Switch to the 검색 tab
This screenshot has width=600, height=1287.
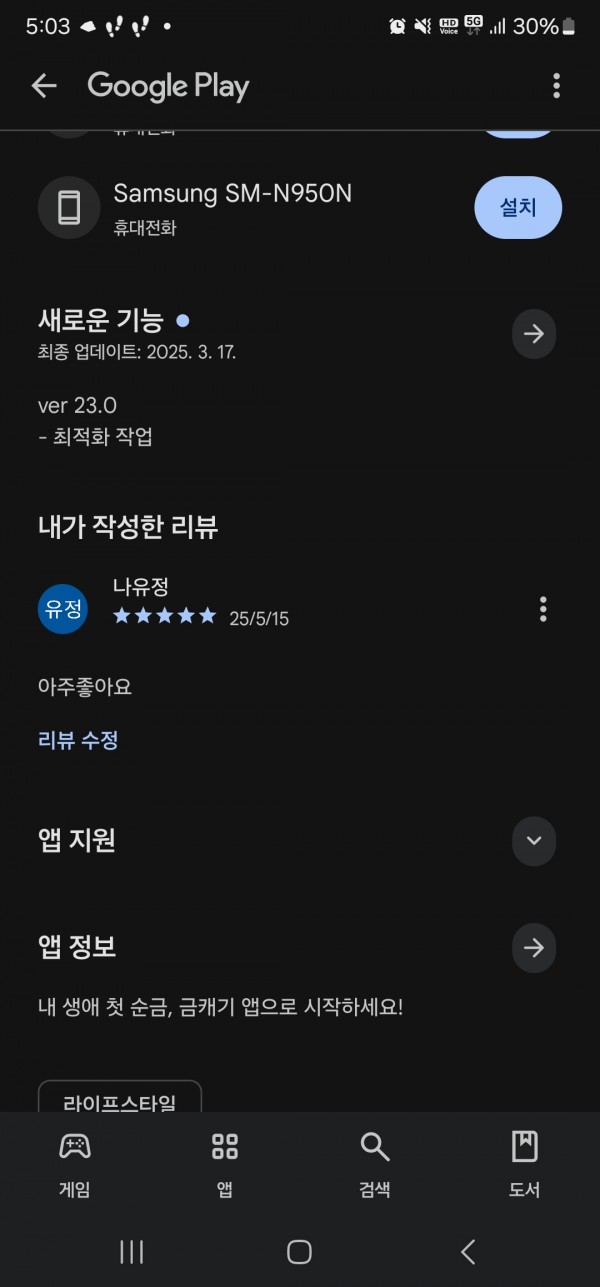375,1164
